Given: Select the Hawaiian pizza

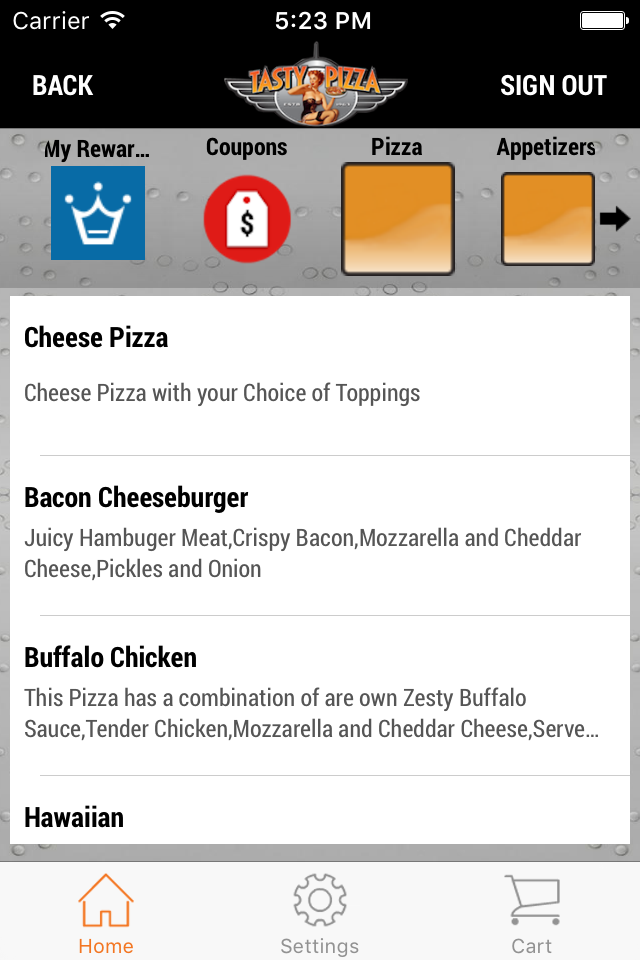Looking at the screenshot, I should tap(320, 818).
